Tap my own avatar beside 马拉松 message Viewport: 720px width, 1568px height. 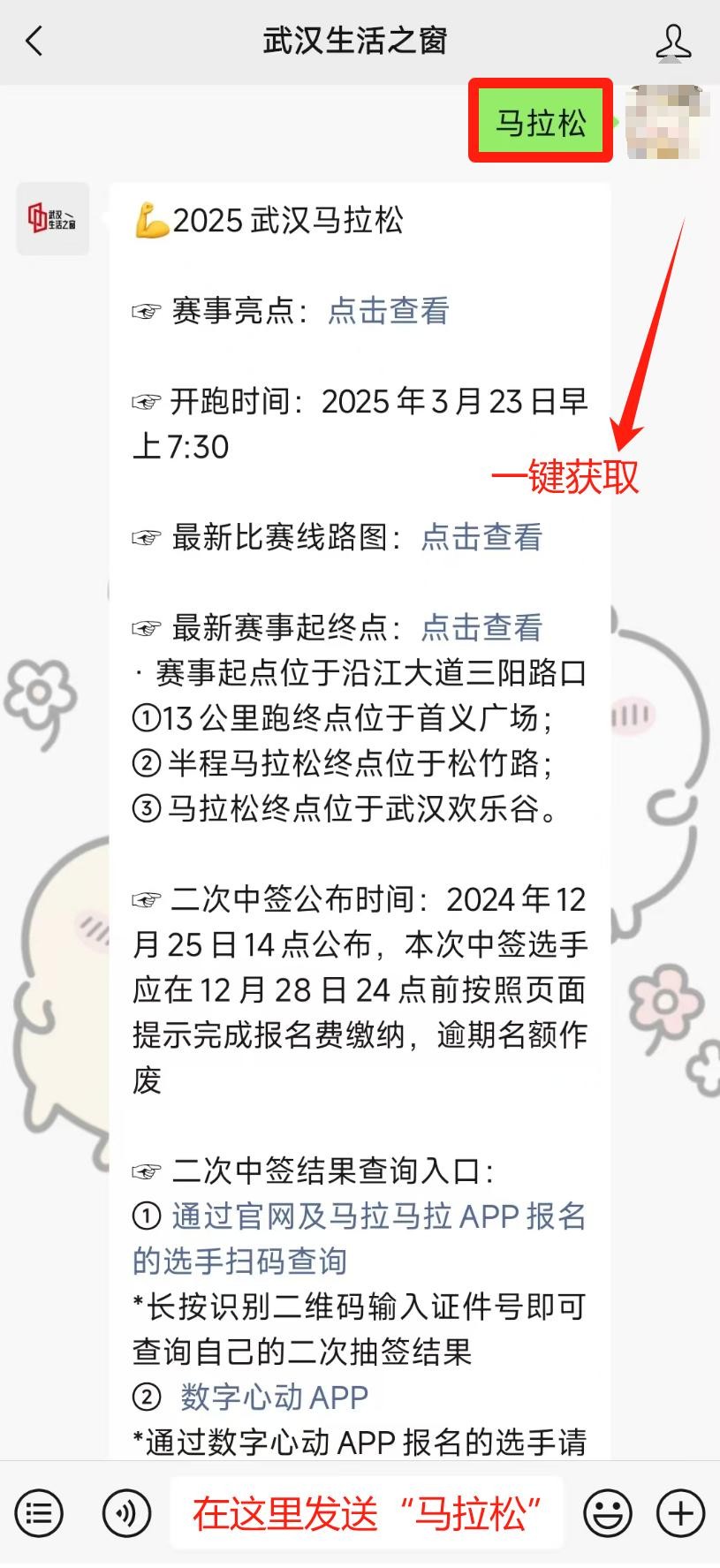pos(666,122)
